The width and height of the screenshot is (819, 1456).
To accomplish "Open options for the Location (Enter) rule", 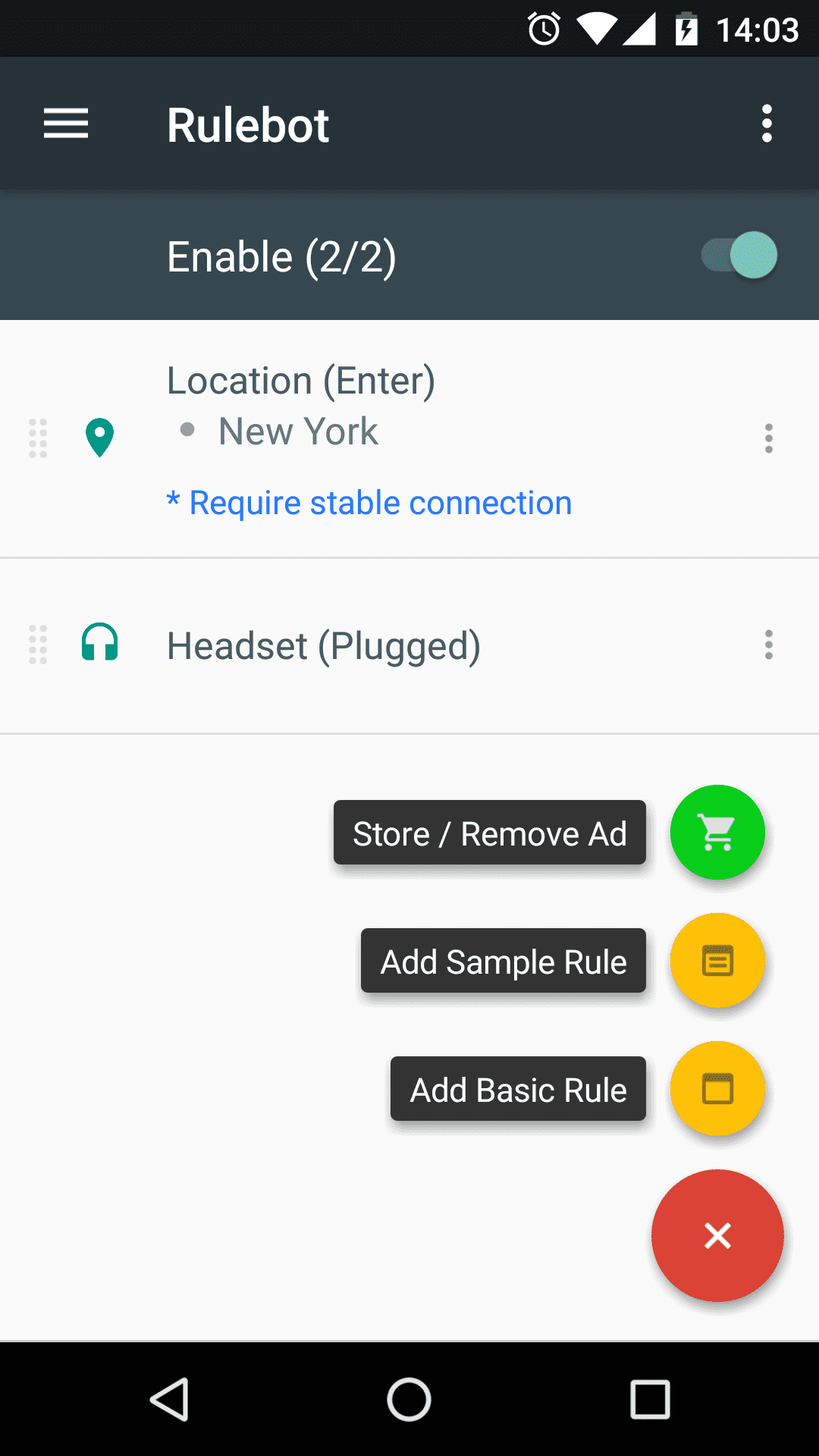I will (x=768, y=438).
